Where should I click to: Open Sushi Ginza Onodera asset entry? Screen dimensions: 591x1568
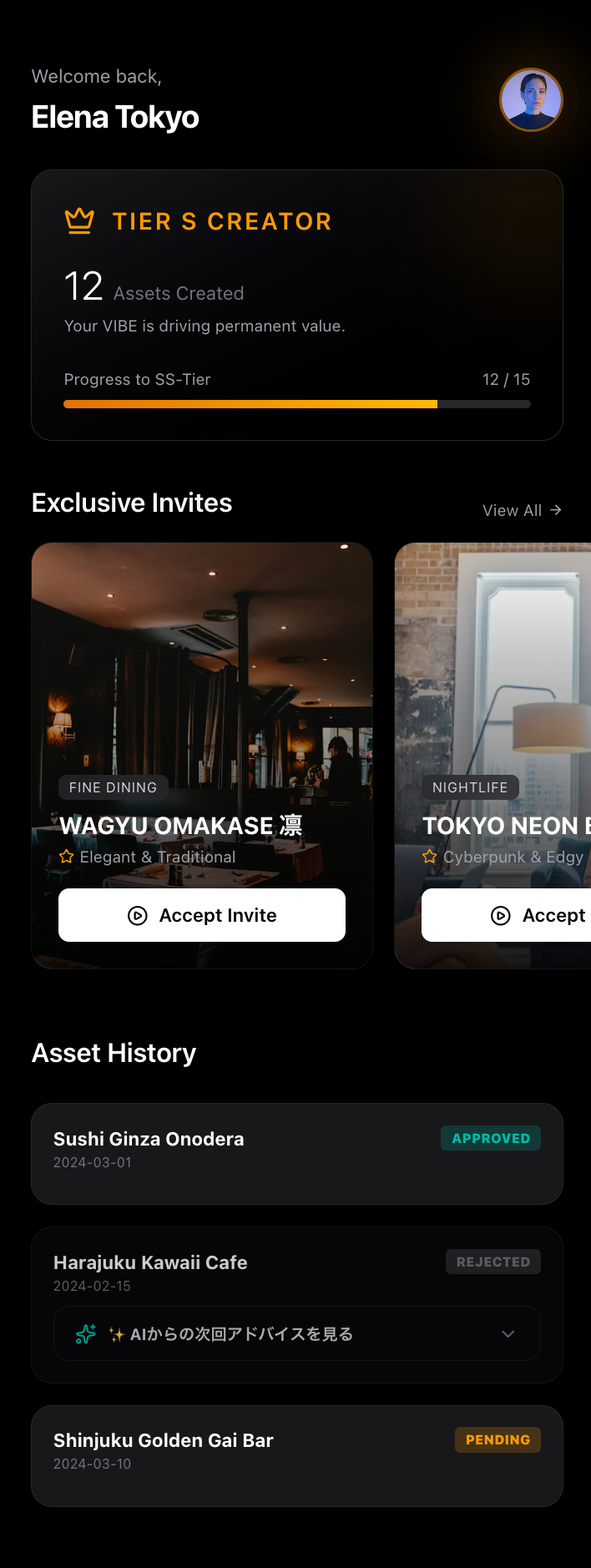click(296, 1153)
